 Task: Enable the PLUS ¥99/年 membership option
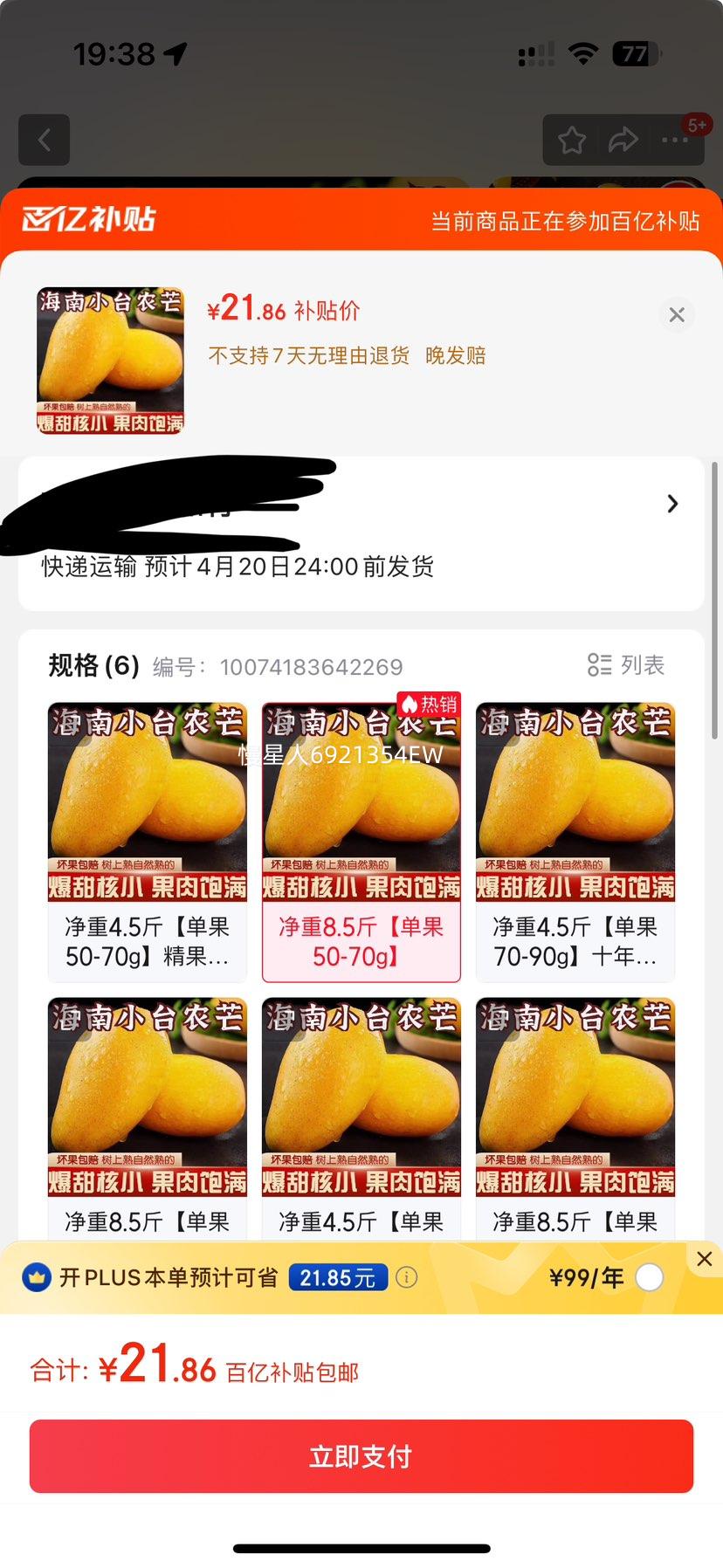tap(649, 1278)
